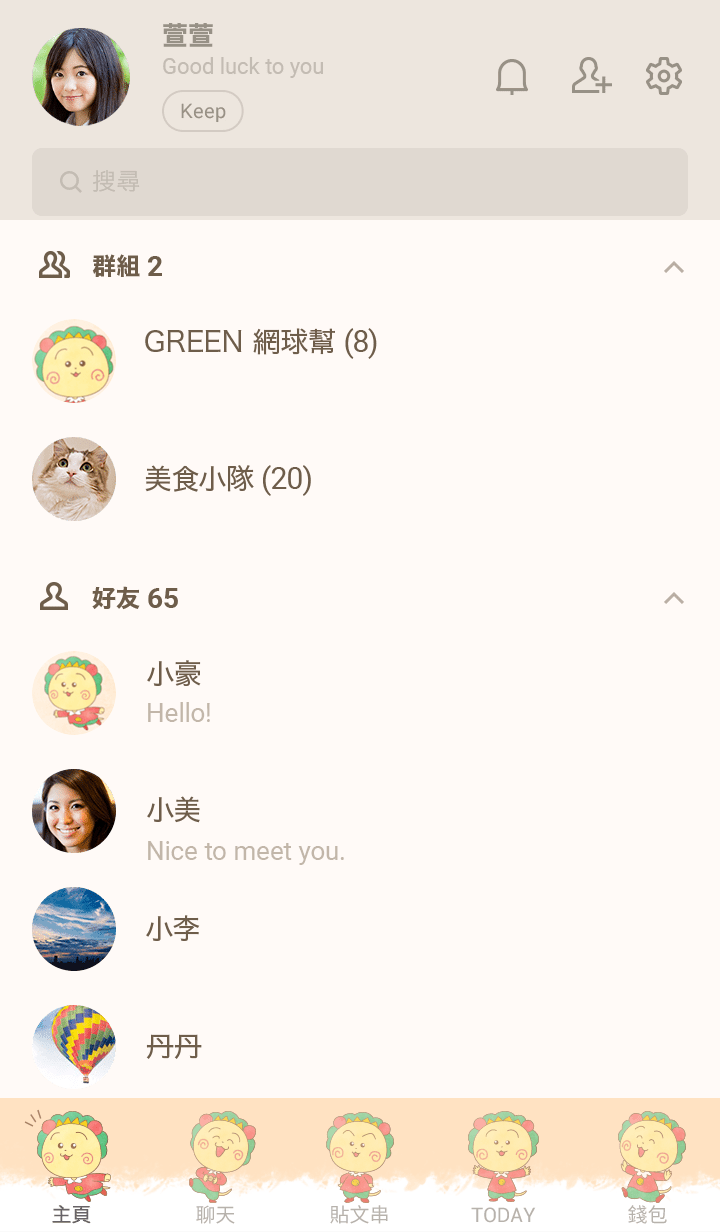Open the 美食小隊 group
This screenshot has height=1232, width=720.
pyautogui.click(x=228, y=479)
